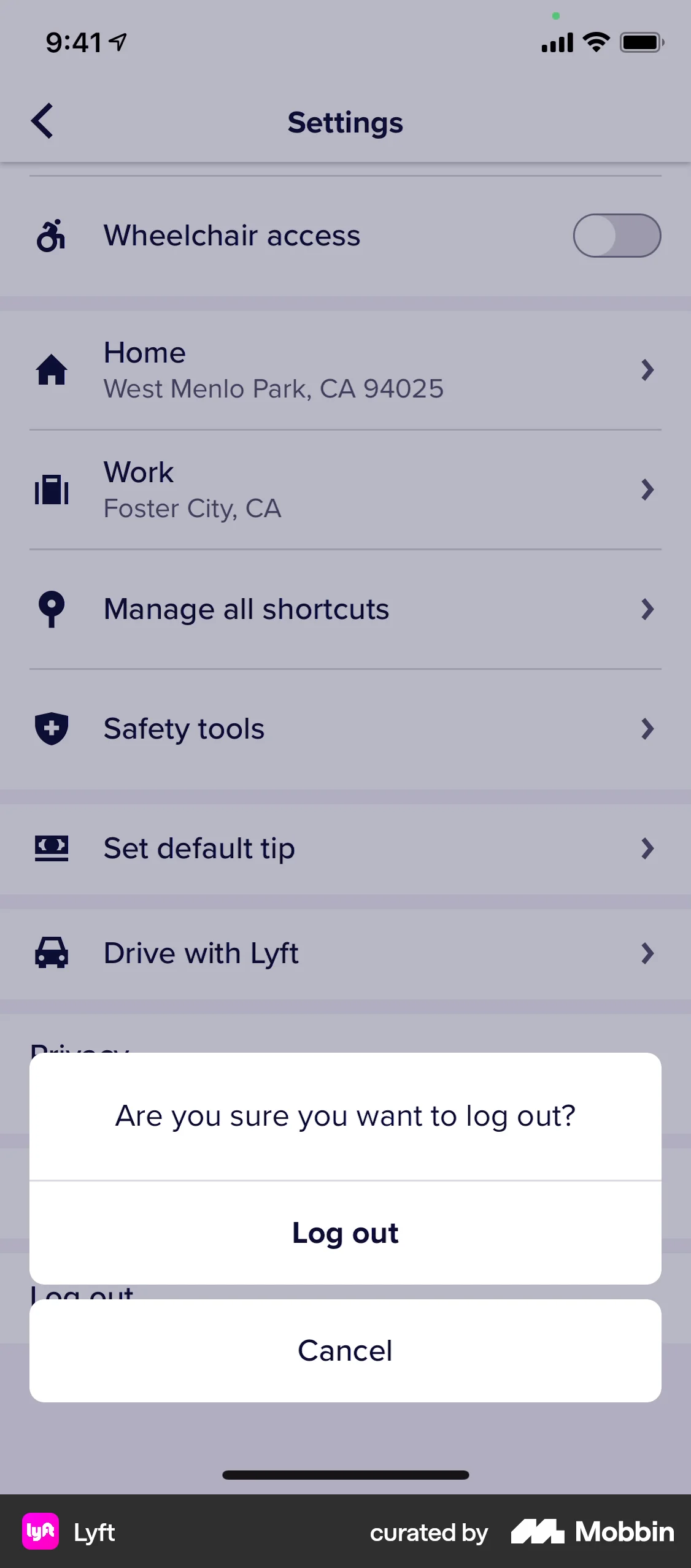The width and height of the screenshot is (691, 1568).
Task: Click the wheelchair access icon
Action: pos(52,235)
